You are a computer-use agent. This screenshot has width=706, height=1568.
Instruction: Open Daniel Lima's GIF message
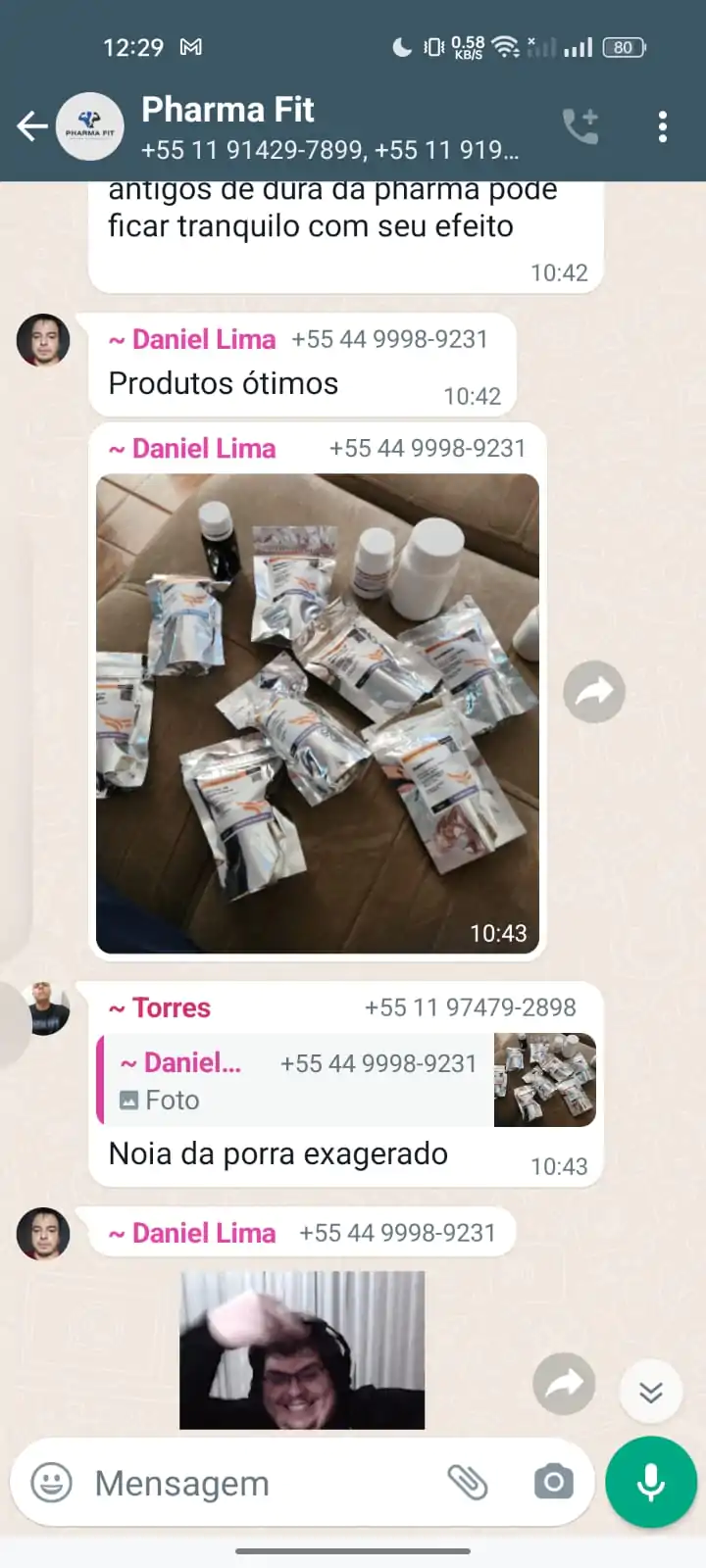(x=302, y=1349)
